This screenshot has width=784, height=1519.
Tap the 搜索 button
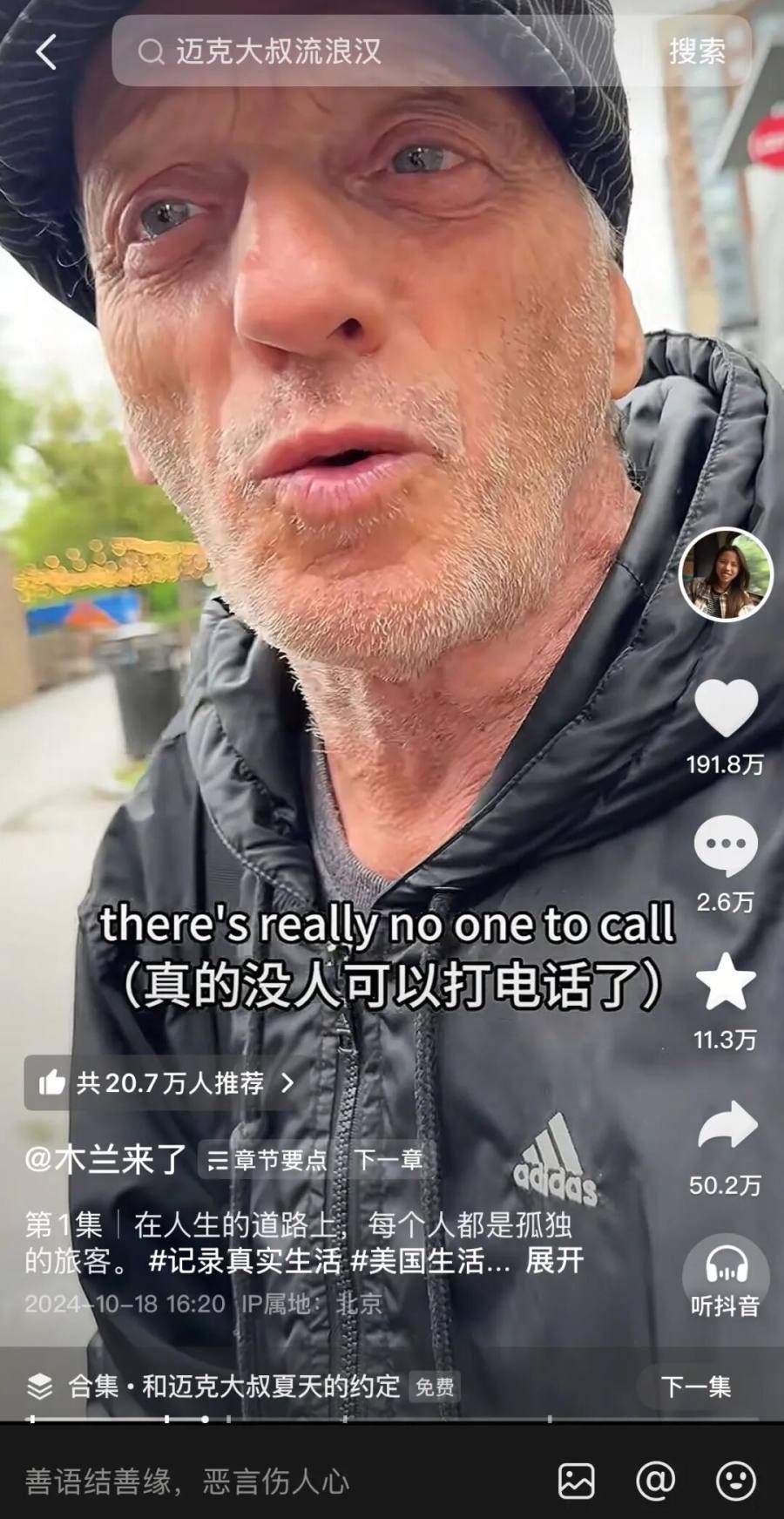[696, 51]
